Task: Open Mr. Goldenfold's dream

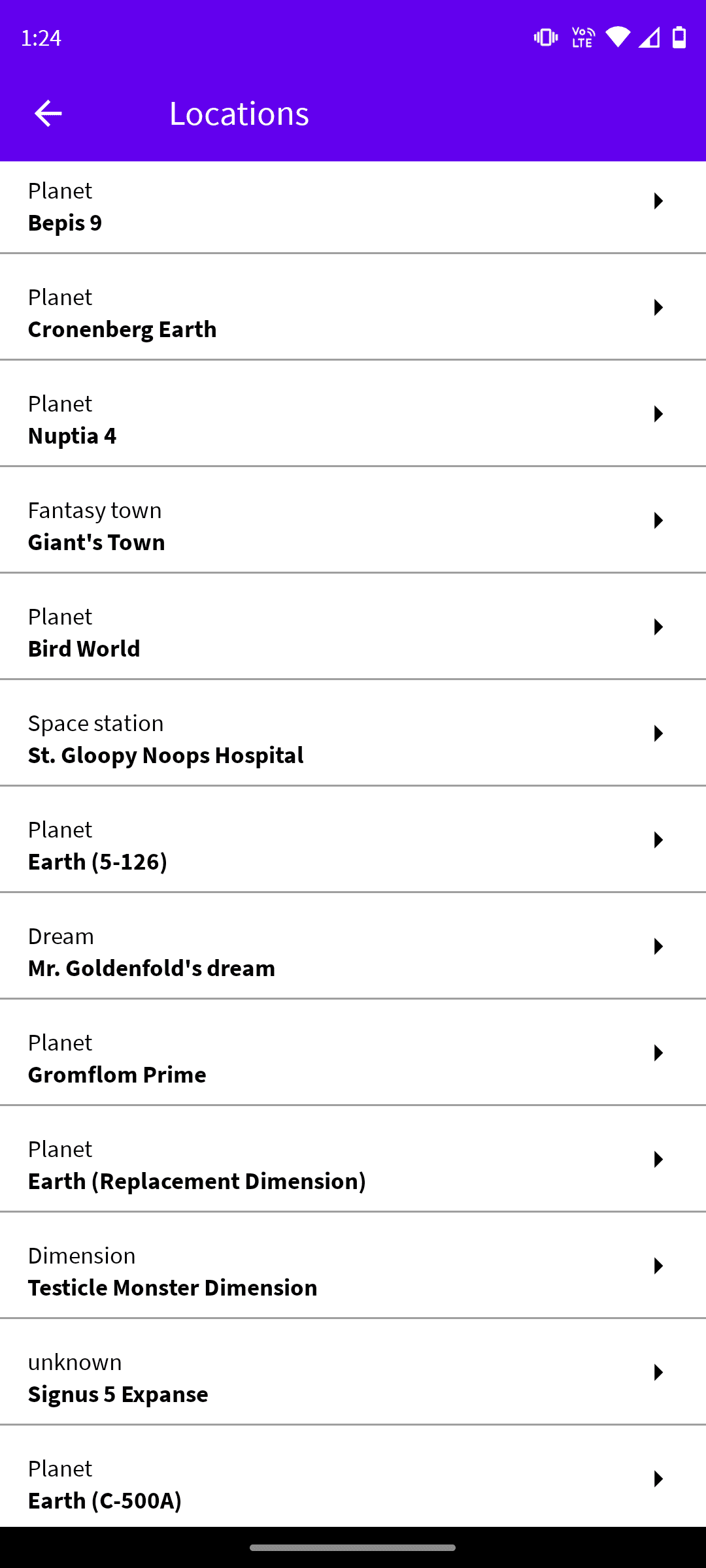Action: [353, 945]
